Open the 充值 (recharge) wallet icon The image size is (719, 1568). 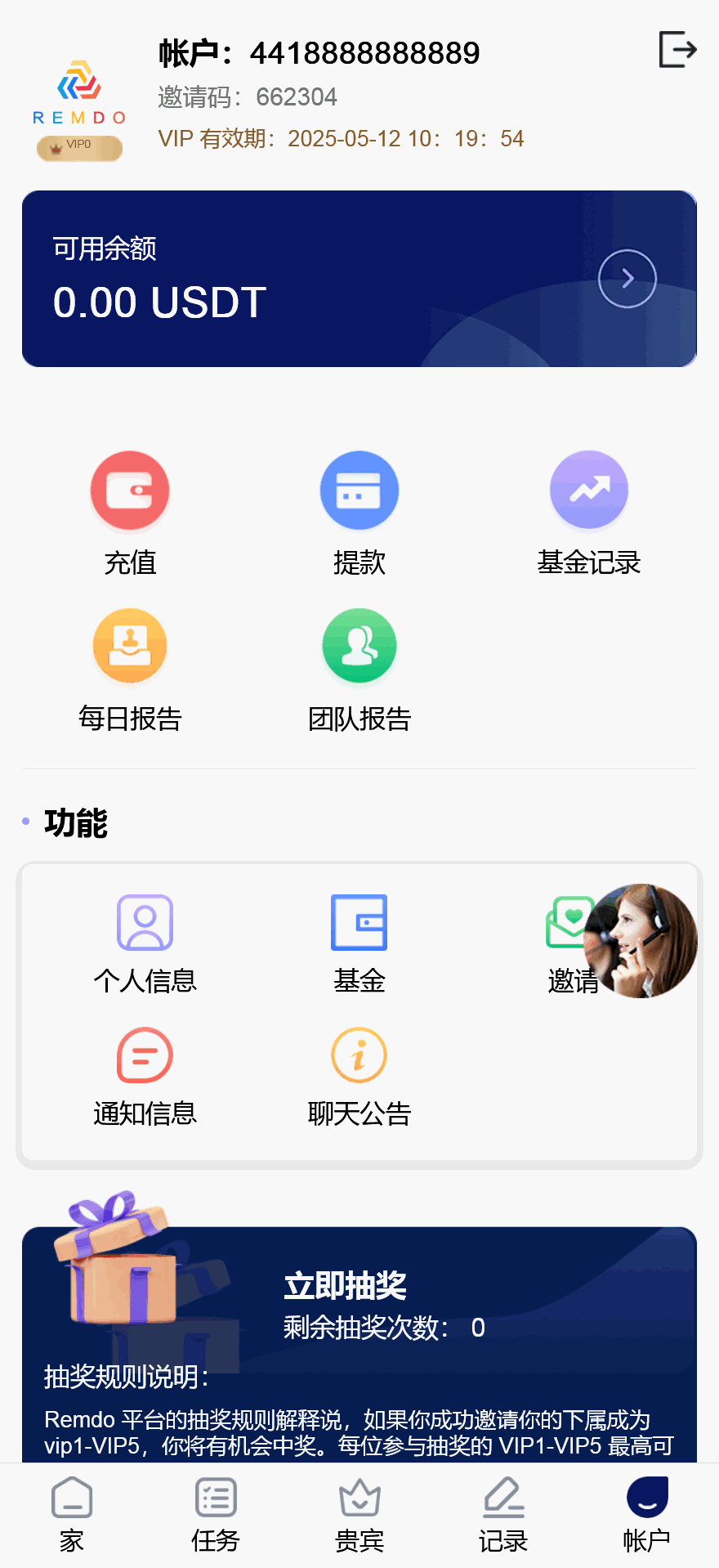click(x=130, y=491)
